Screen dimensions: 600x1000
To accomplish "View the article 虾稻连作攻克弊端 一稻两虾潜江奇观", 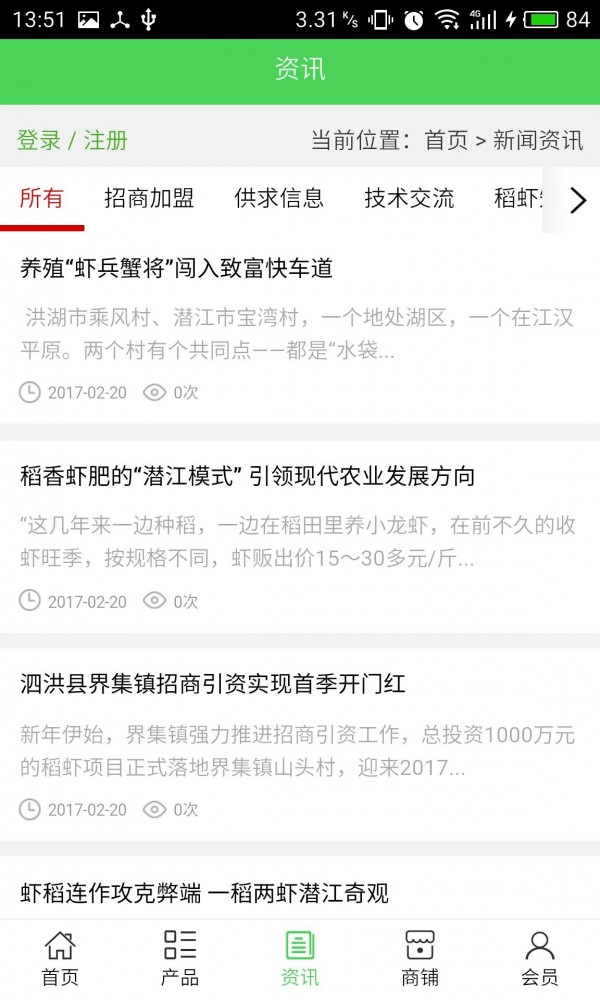I will 204,892.
